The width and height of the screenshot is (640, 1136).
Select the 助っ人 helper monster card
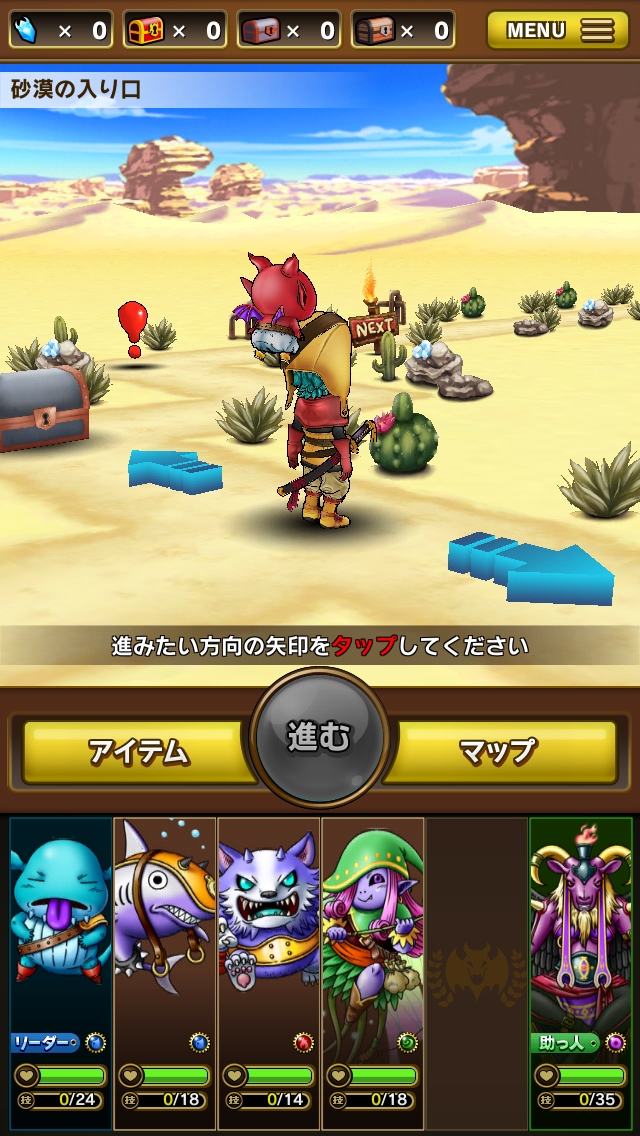pos(580,970)
